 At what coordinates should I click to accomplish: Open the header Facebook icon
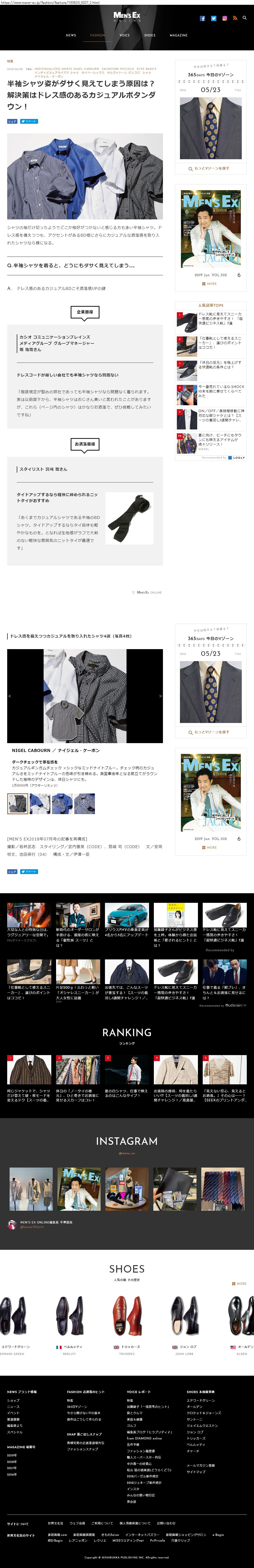[x=202, y=18]
